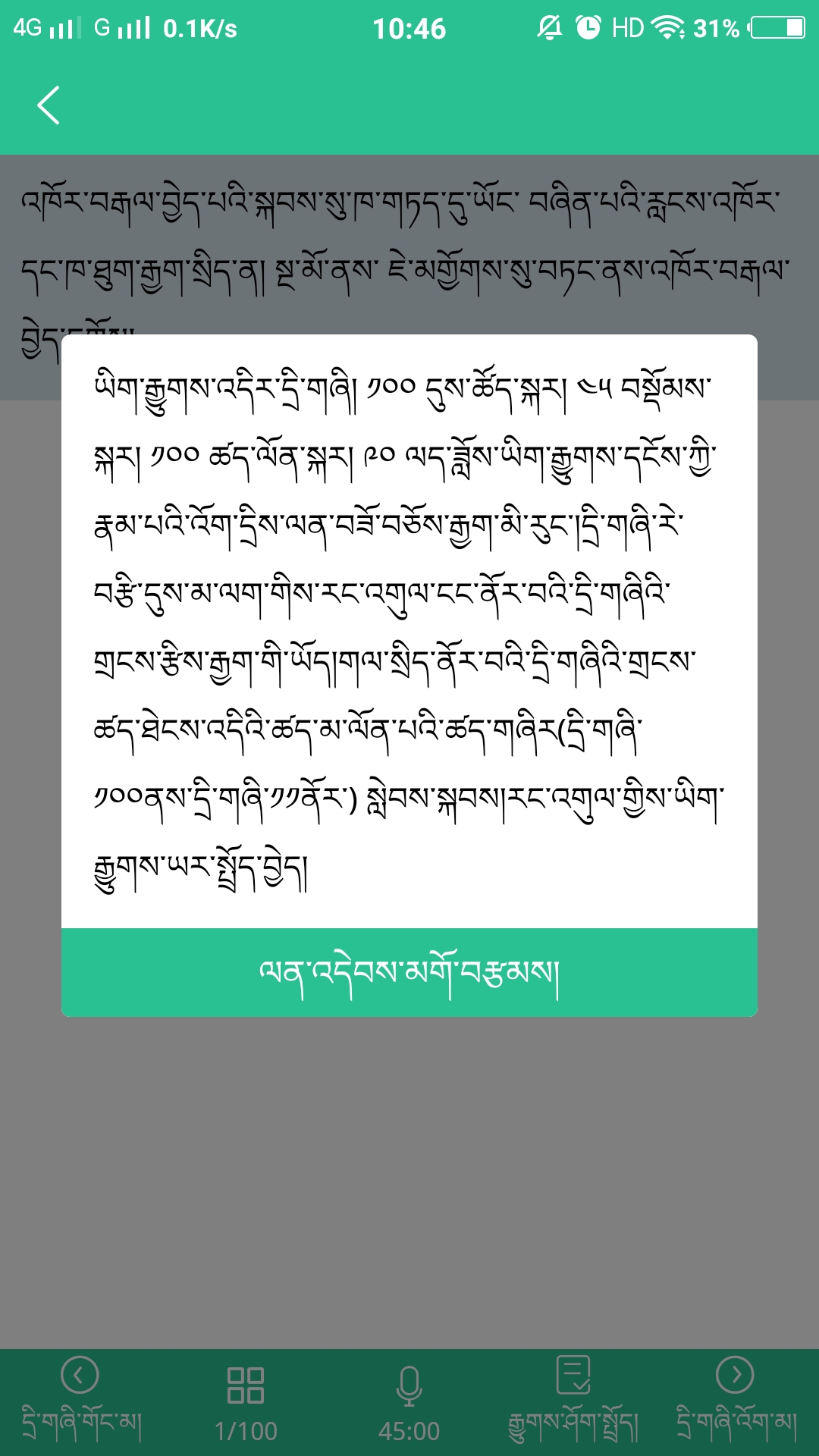Go to the next question
Image resolution: width=819 pixels, height=1456 pixels.
735,1400
